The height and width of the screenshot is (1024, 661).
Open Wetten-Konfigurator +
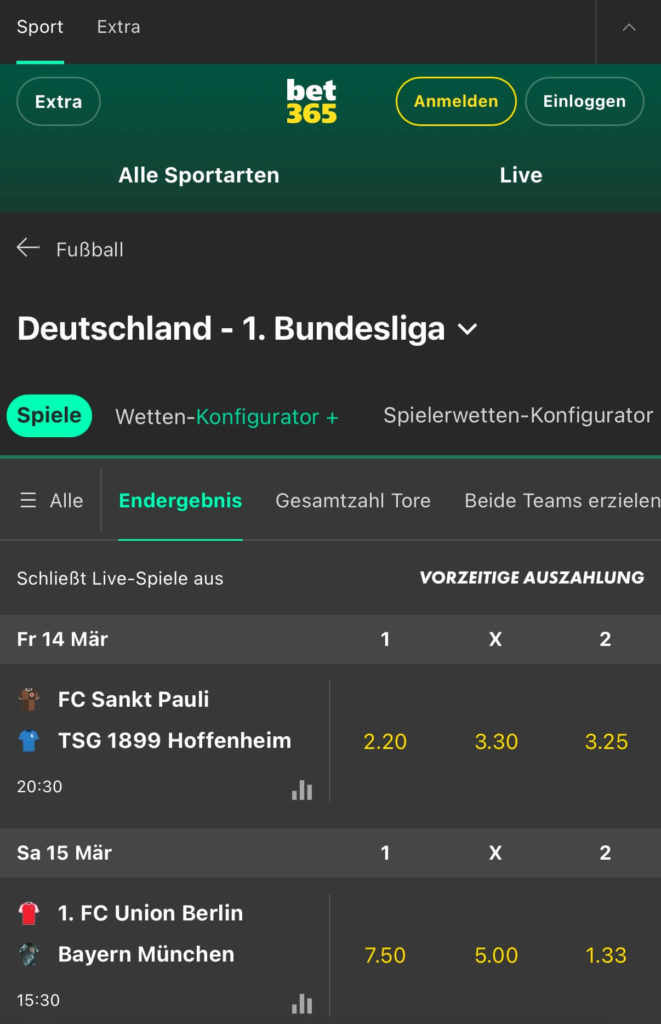(x=226, y=417)
